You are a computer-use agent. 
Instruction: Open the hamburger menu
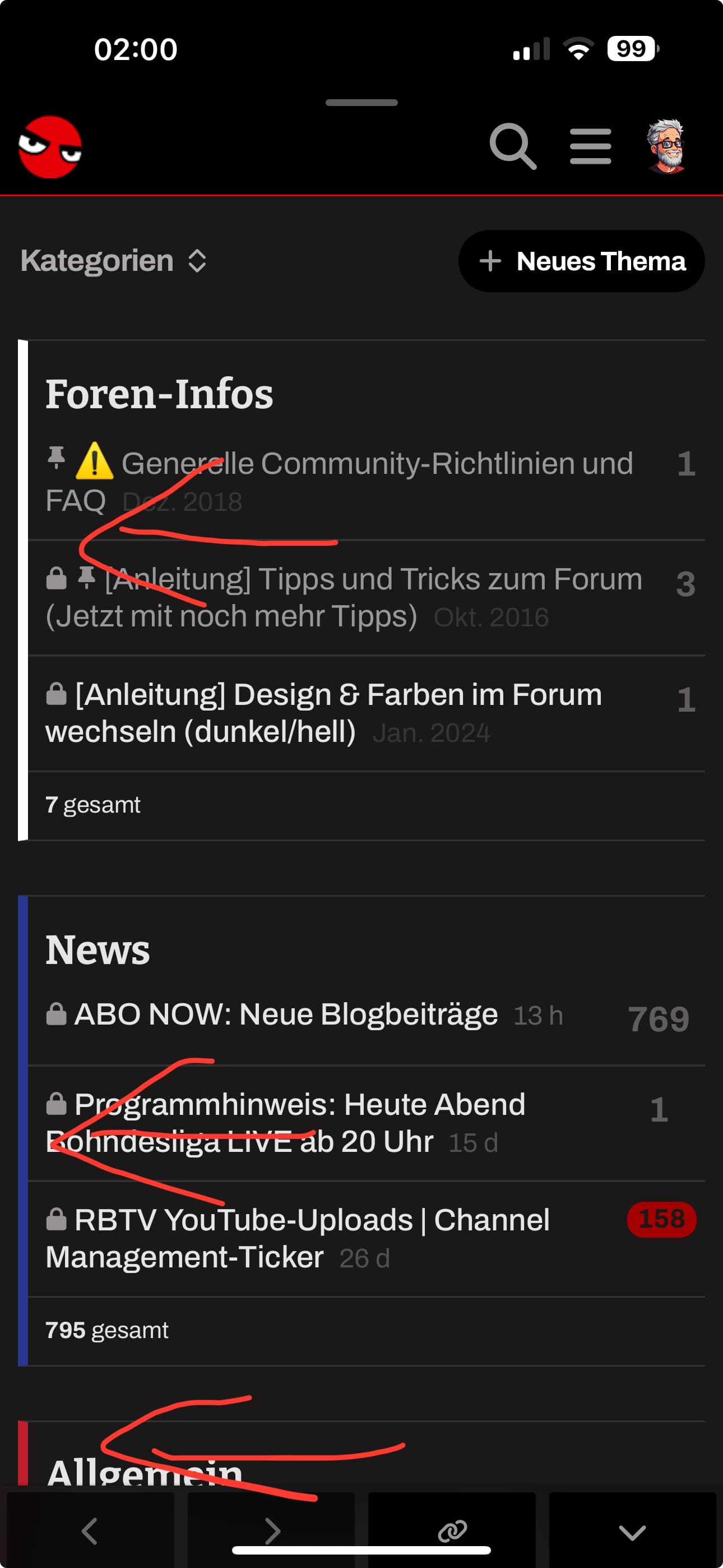(590, 146)
